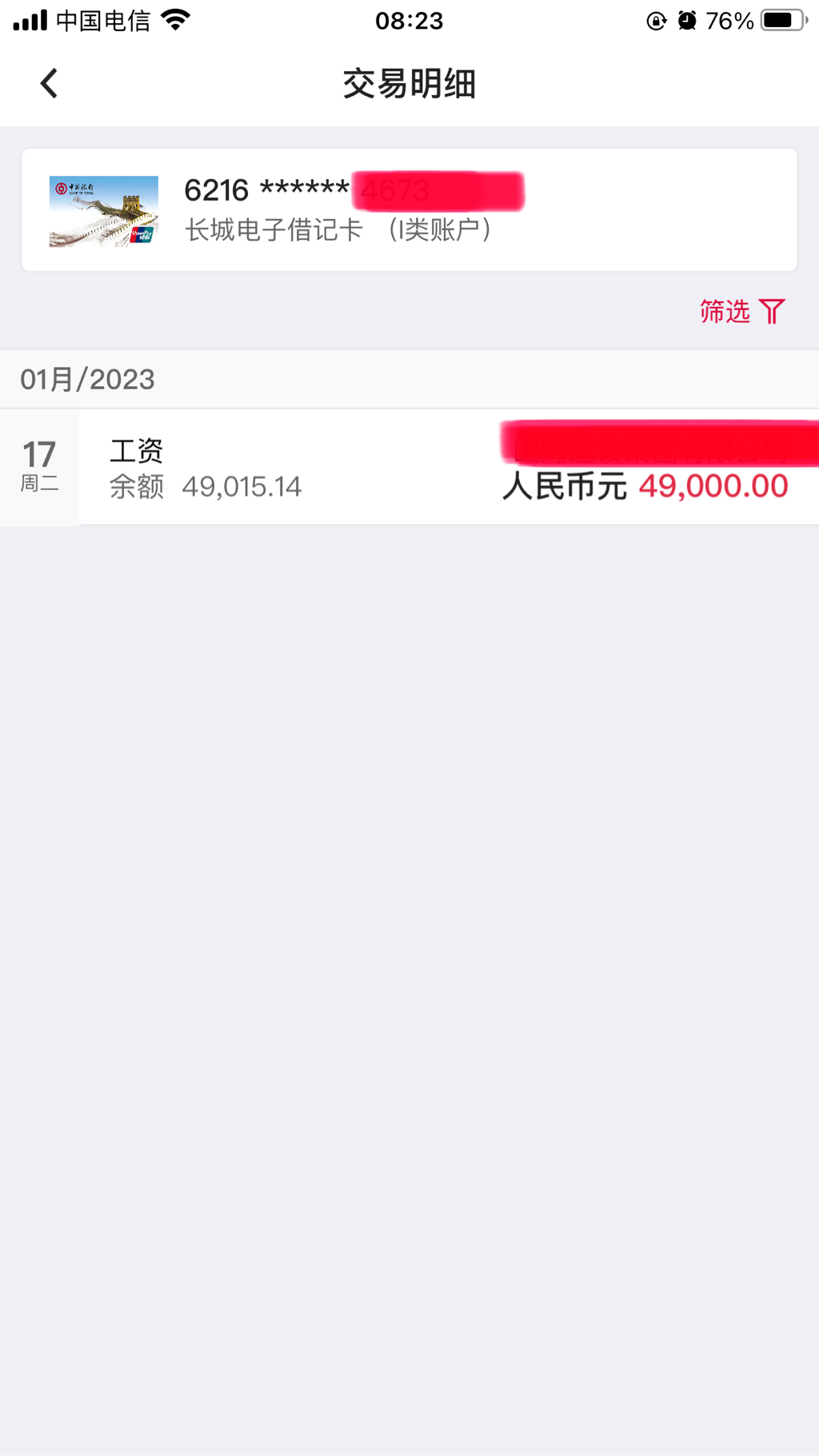819x1456 pixels.
Task: Open the 工资 transaction on the 17th
Action: pyautogui.click(x=408, y=468)
